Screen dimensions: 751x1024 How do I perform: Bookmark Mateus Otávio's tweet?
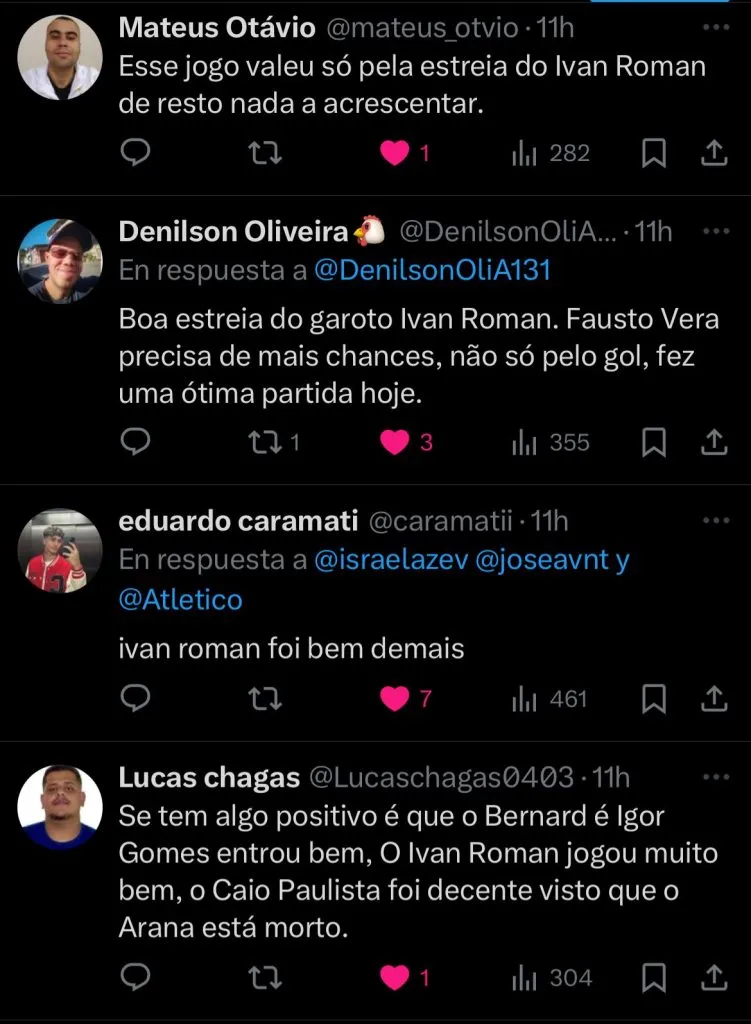click(x=654, y=153)
